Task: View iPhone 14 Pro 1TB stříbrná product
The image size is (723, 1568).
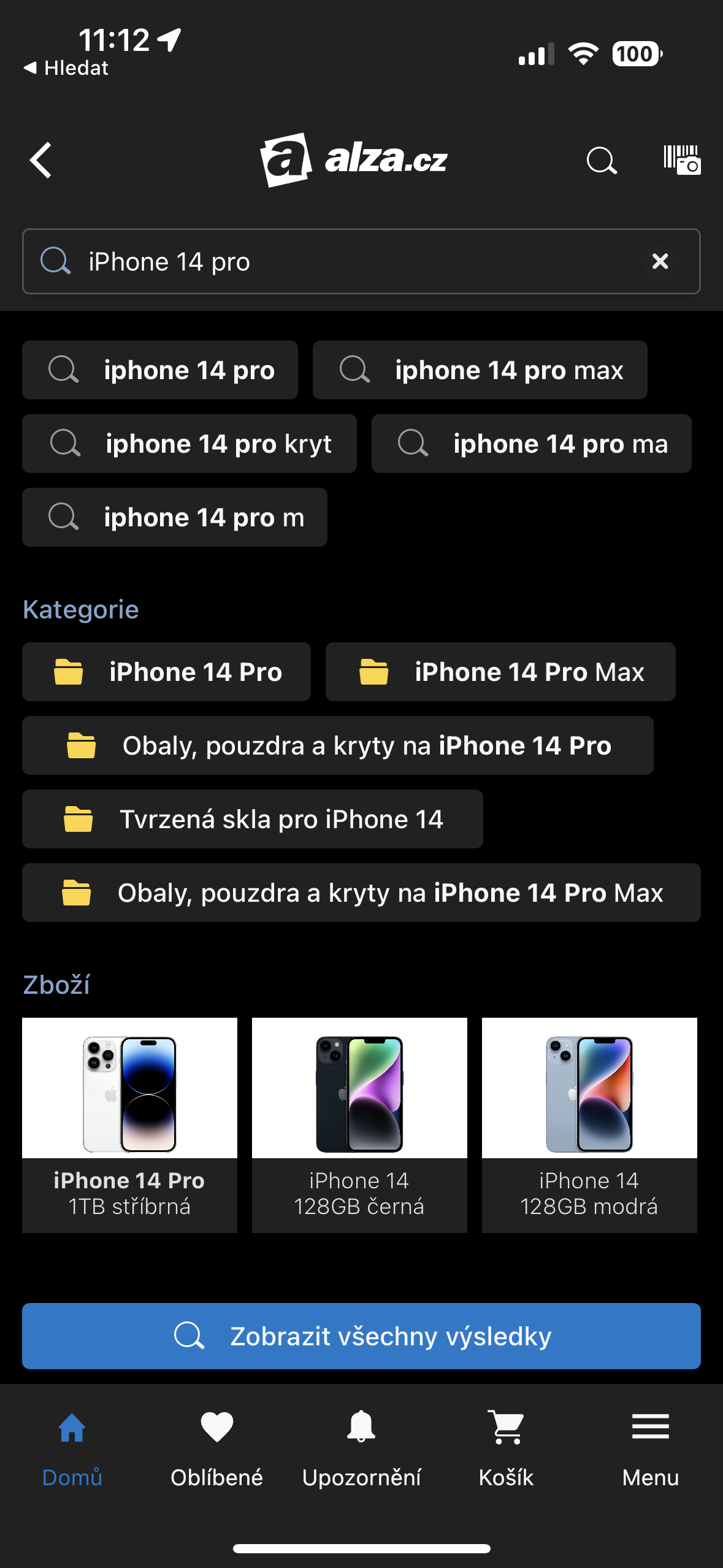Action: pyautogui.click(x=129, y=1124)
